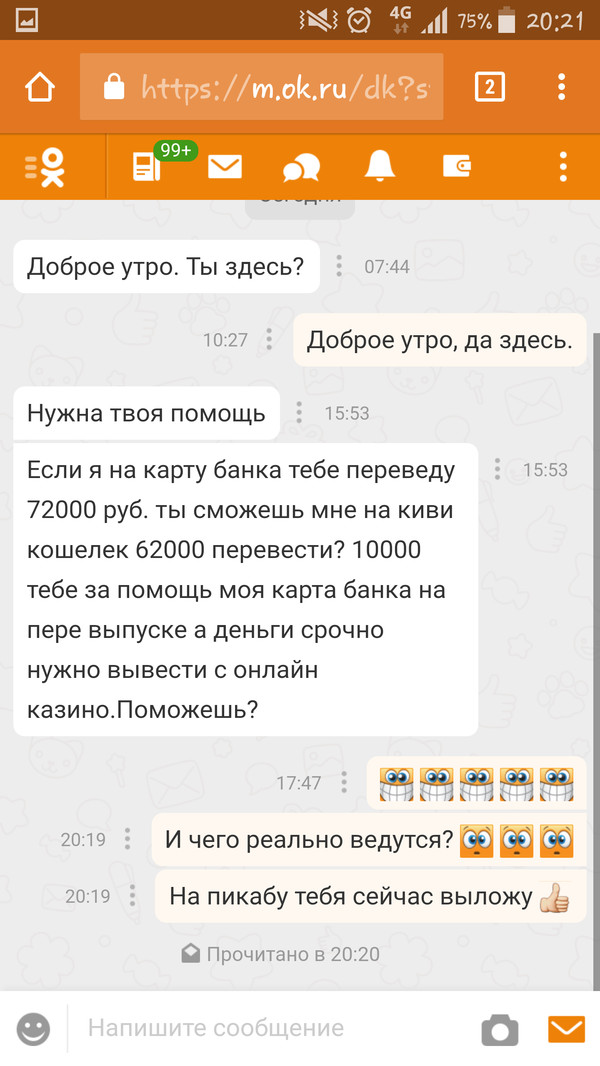Open the emoji smiley picker
Viewport: 600px width, 1066px height.
click(x=33, y=1028)
